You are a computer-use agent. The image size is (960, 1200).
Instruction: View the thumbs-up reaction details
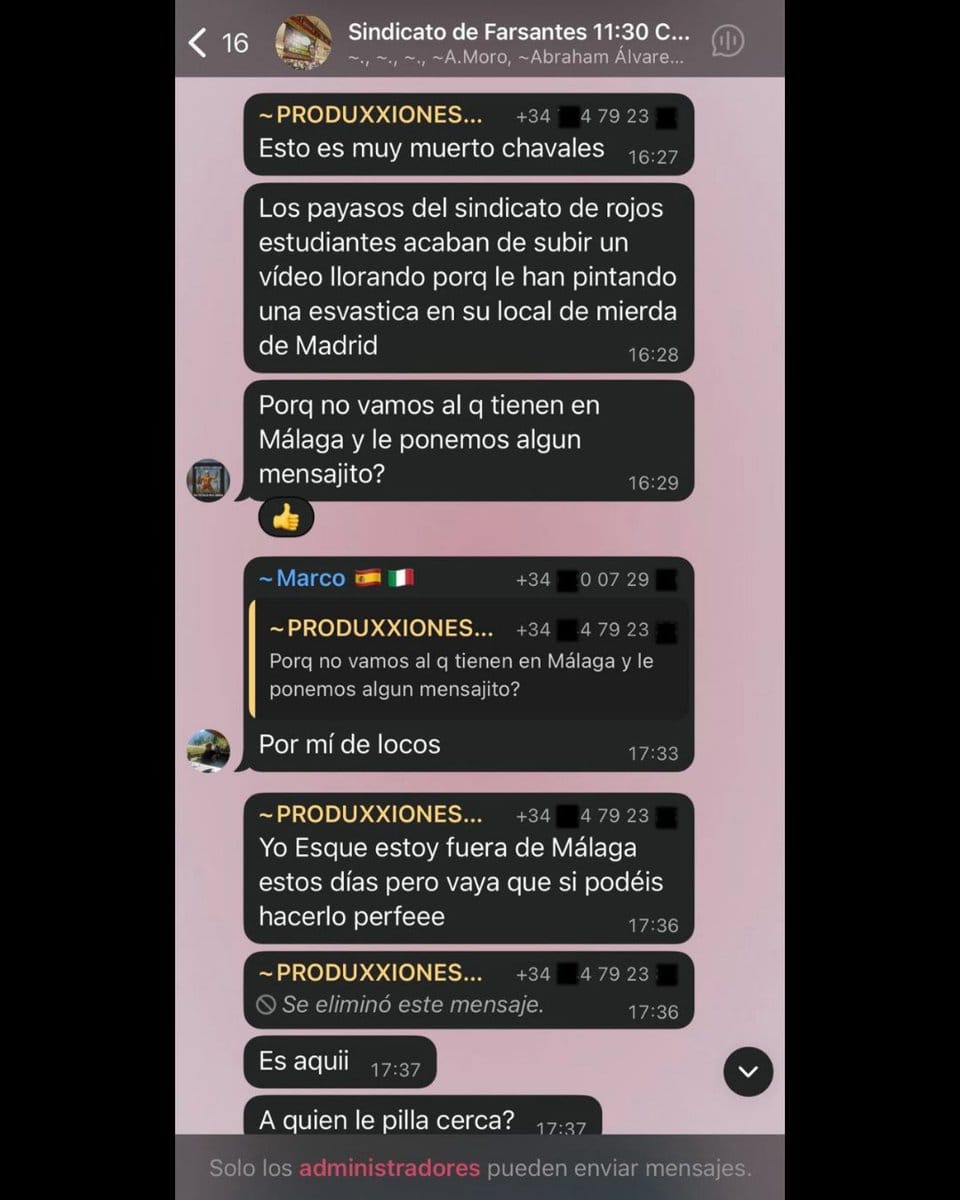click(286, 517)
